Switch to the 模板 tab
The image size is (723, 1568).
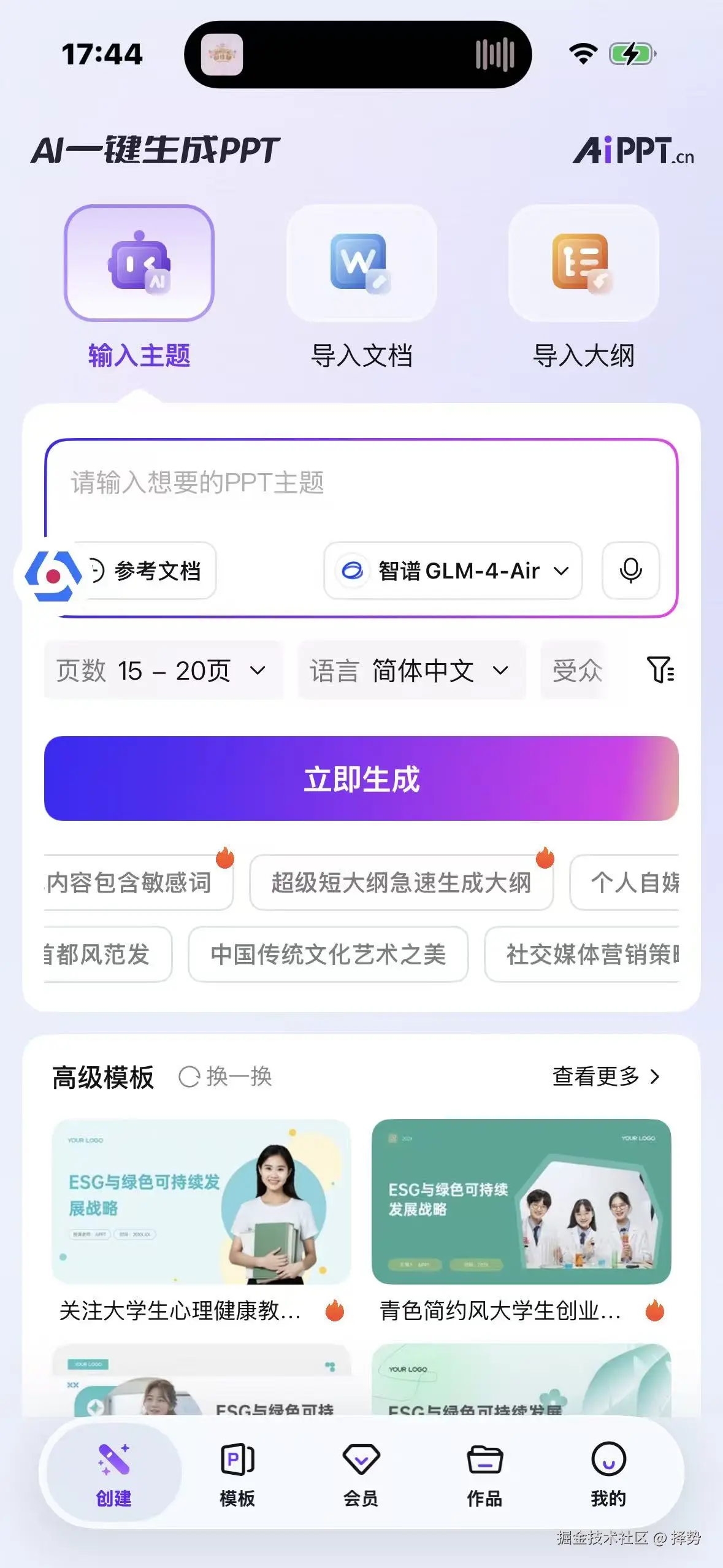[x=237, y=1474]
